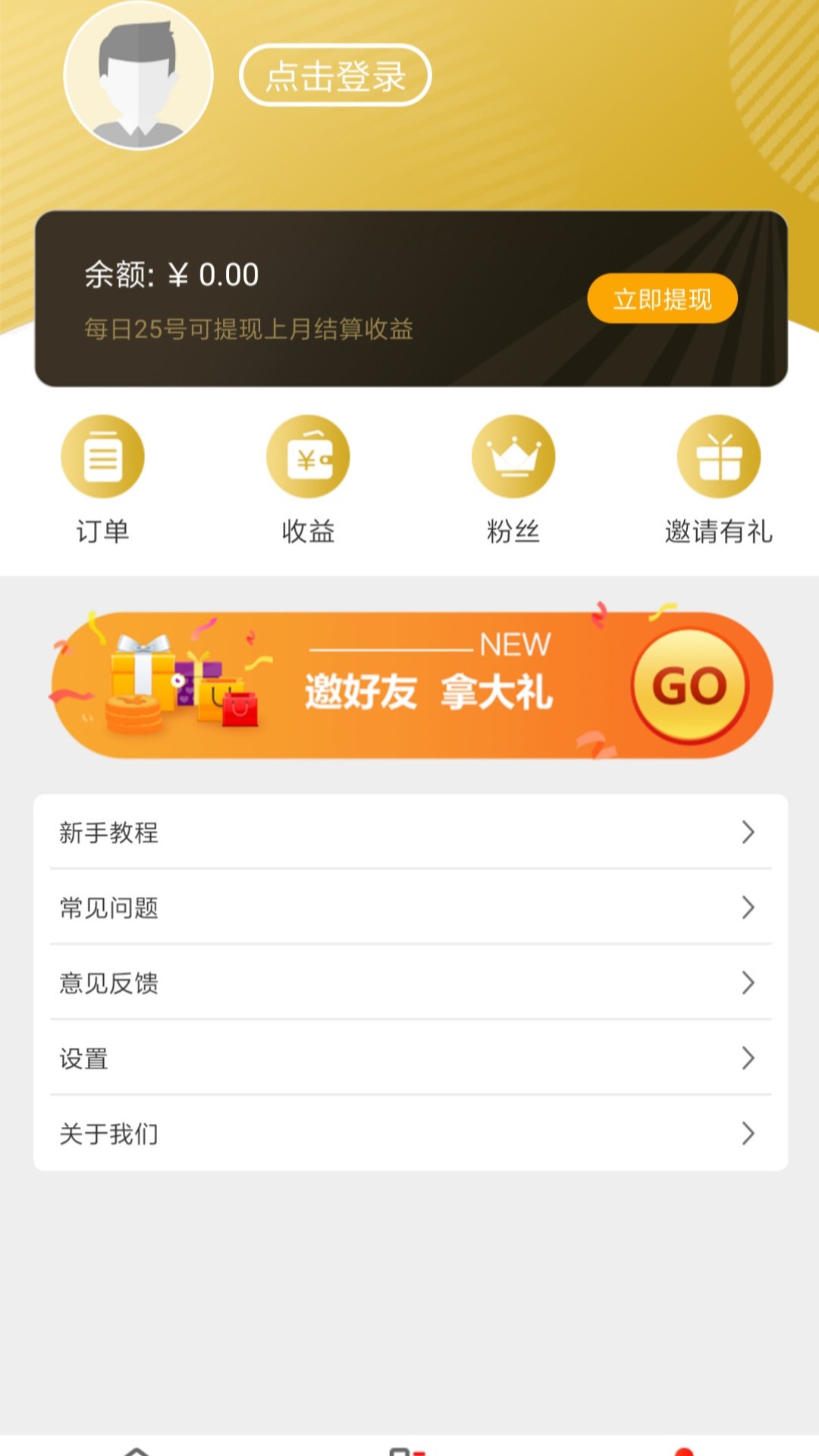This screenshot has width=819, height=1456.
Task: Expand the 常见问题 row chevron
Action: 749,908
